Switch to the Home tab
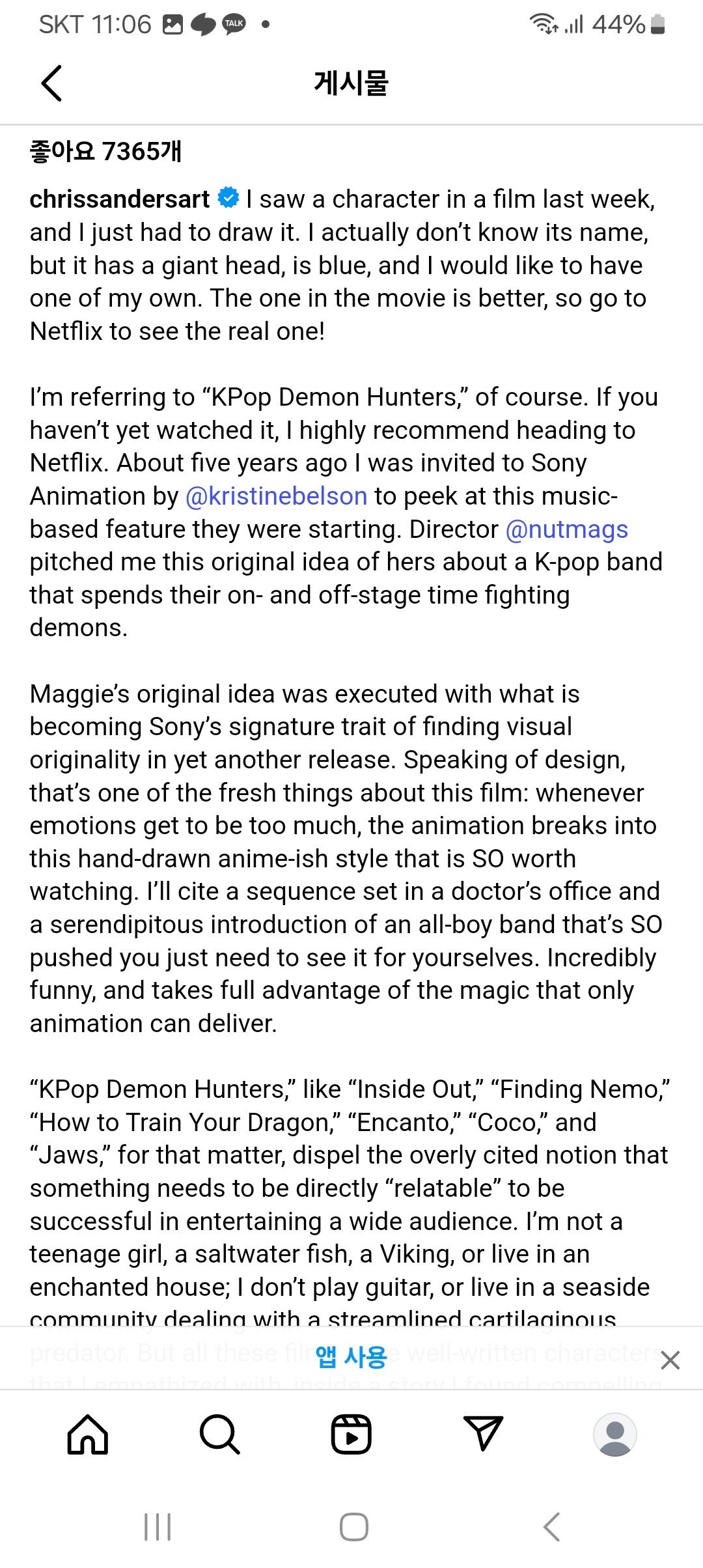 (88, 1435)
